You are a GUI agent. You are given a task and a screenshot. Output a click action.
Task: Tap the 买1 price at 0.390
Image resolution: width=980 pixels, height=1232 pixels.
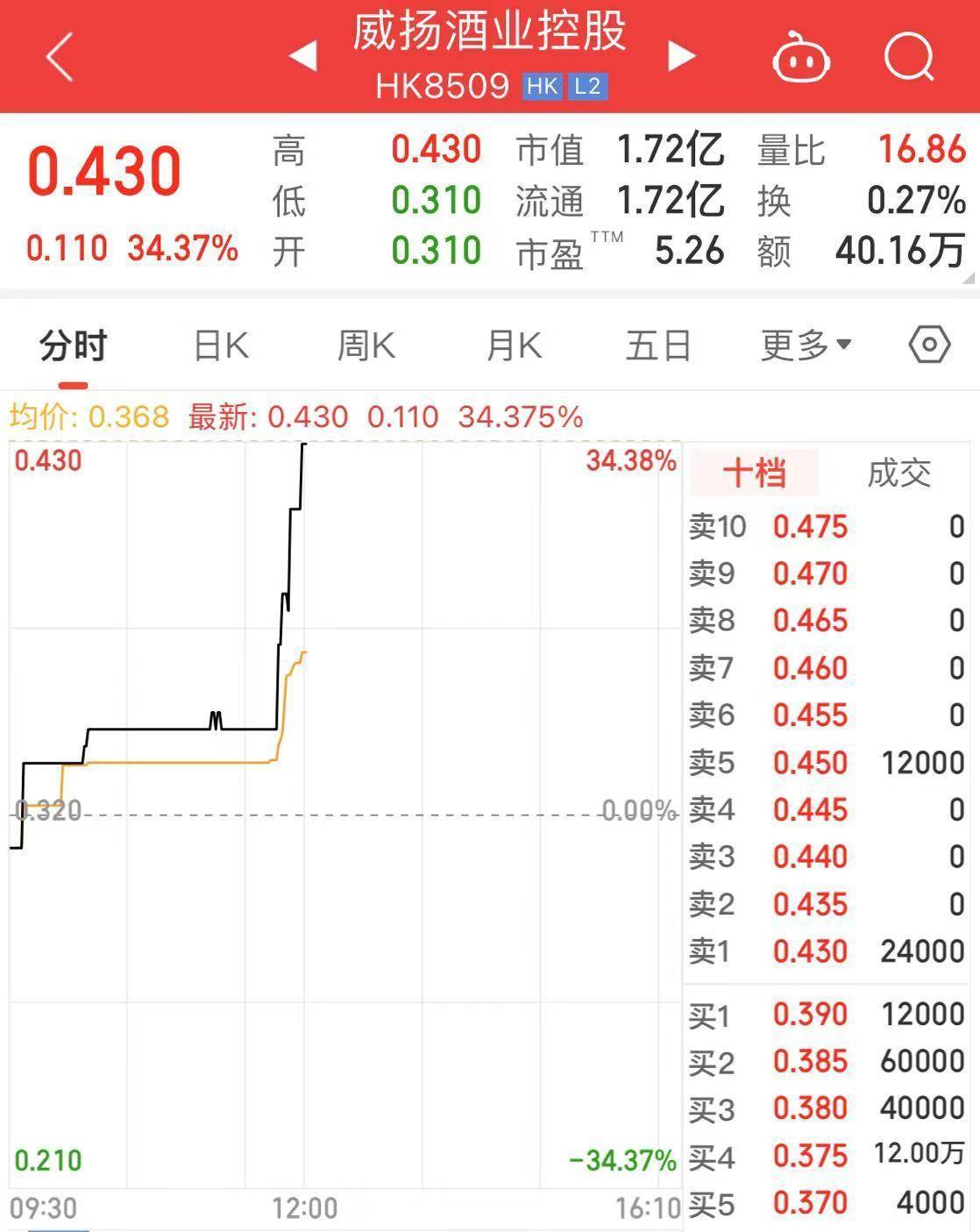click(812, 1013)
